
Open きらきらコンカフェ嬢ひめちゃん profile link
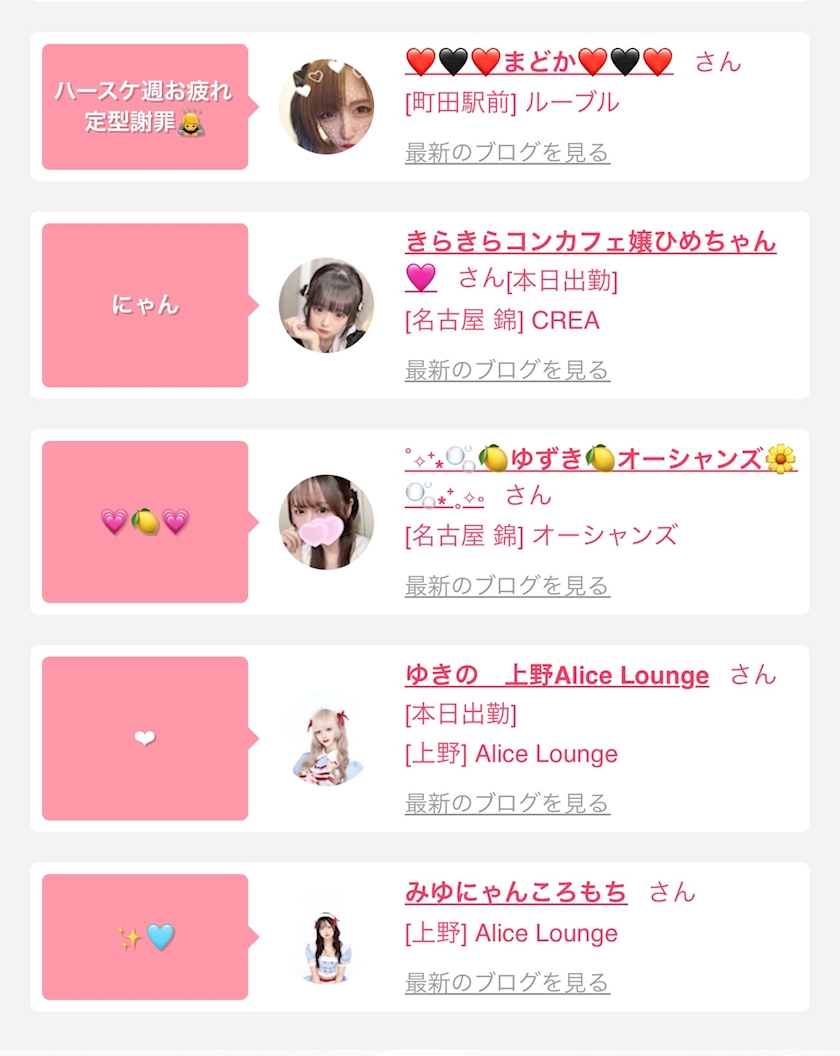[590, 259]
